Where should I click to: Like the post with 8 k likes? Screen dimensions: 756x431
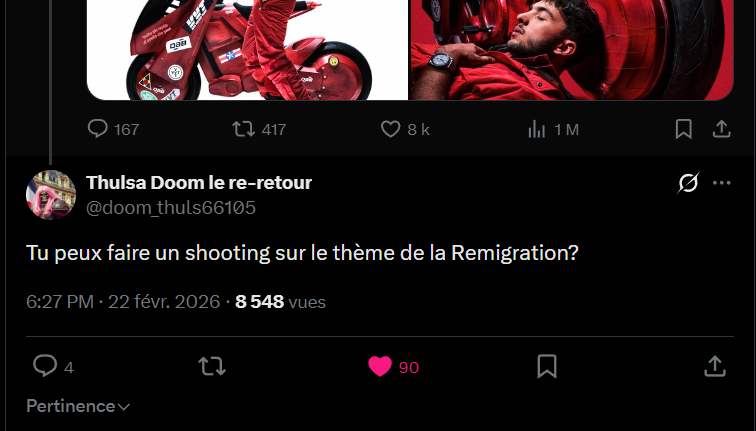(391, 129)
